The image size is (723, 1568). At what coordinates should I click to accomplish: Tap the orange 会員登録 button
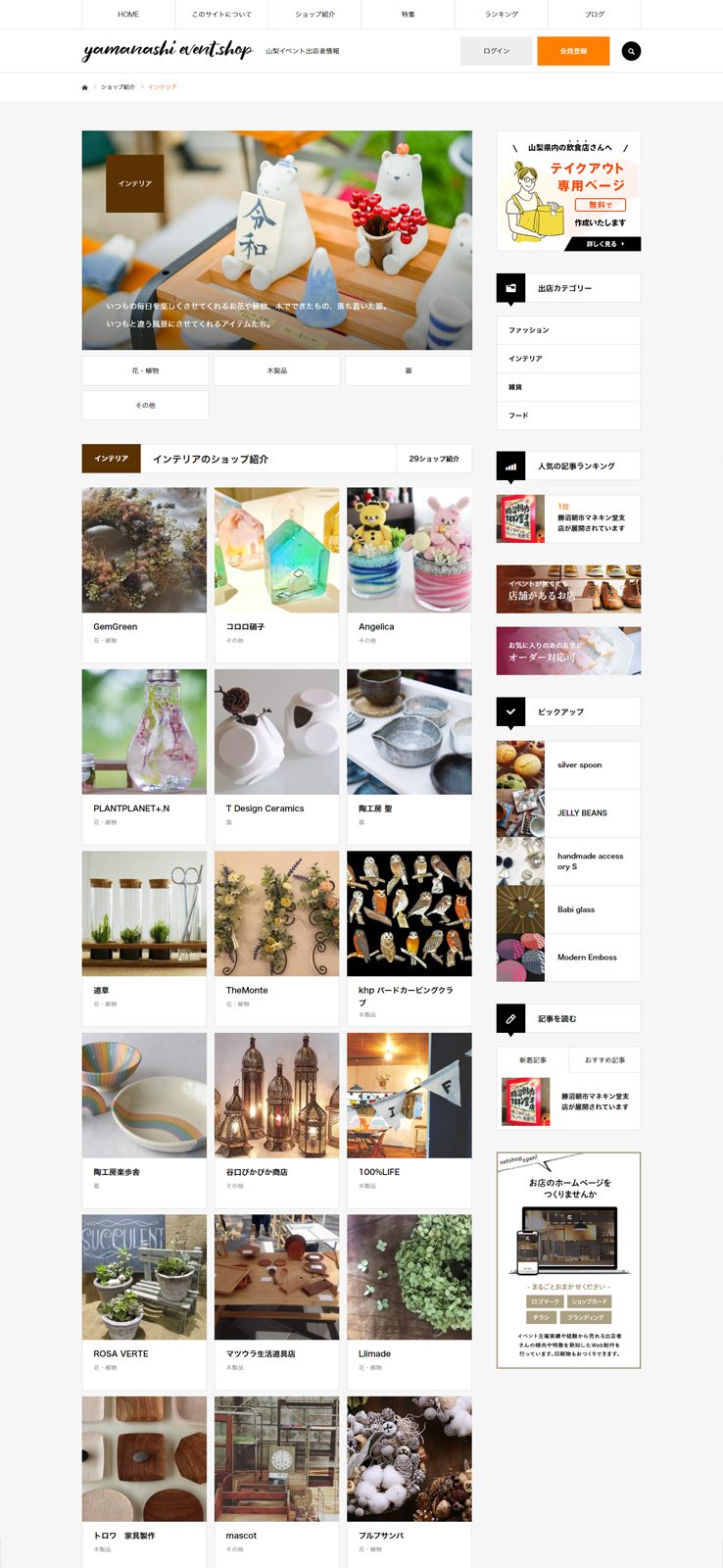tap(573, 51)
